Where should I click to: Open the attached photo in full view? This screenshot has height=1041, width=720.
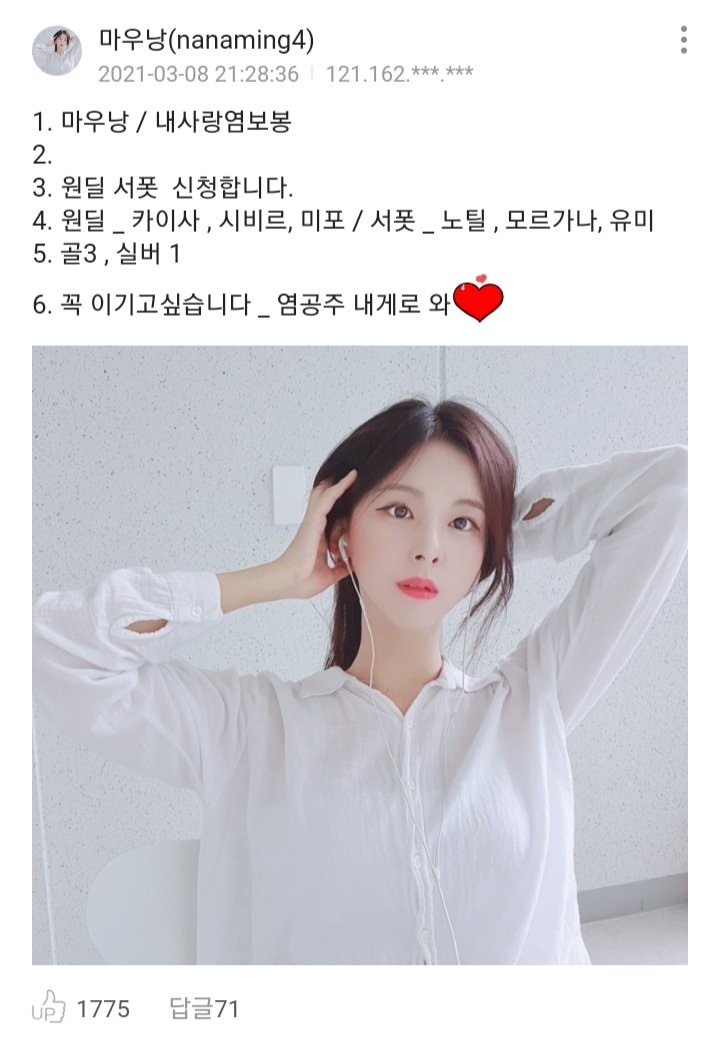coord(360,655)
